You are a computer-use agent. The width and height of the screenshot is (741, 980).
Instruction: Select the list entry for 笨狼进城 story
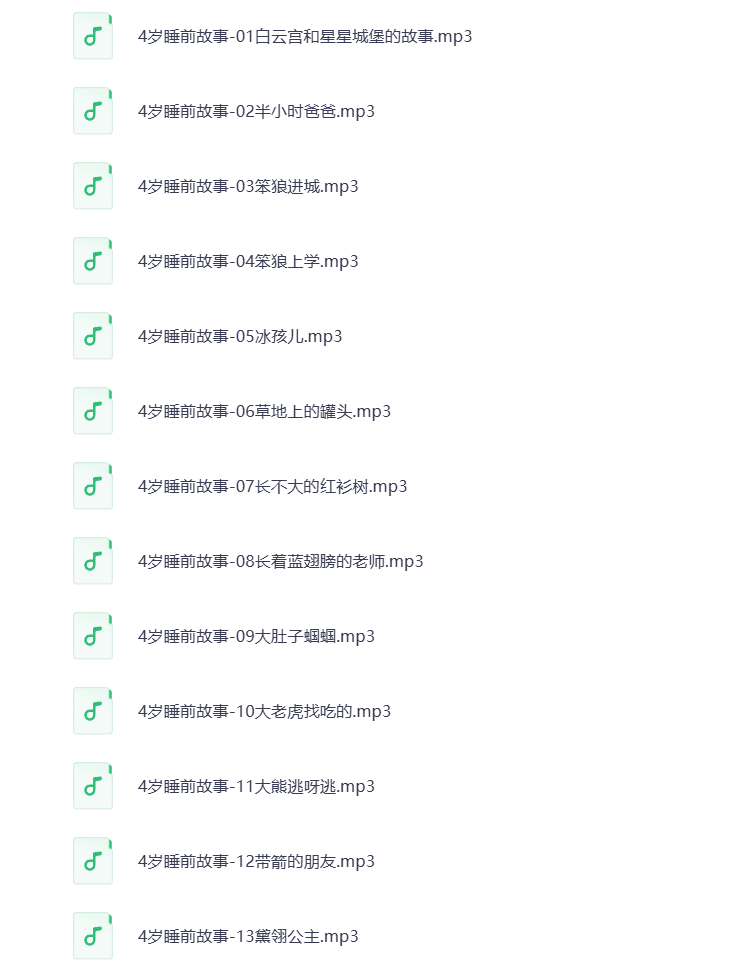[249, 186]
